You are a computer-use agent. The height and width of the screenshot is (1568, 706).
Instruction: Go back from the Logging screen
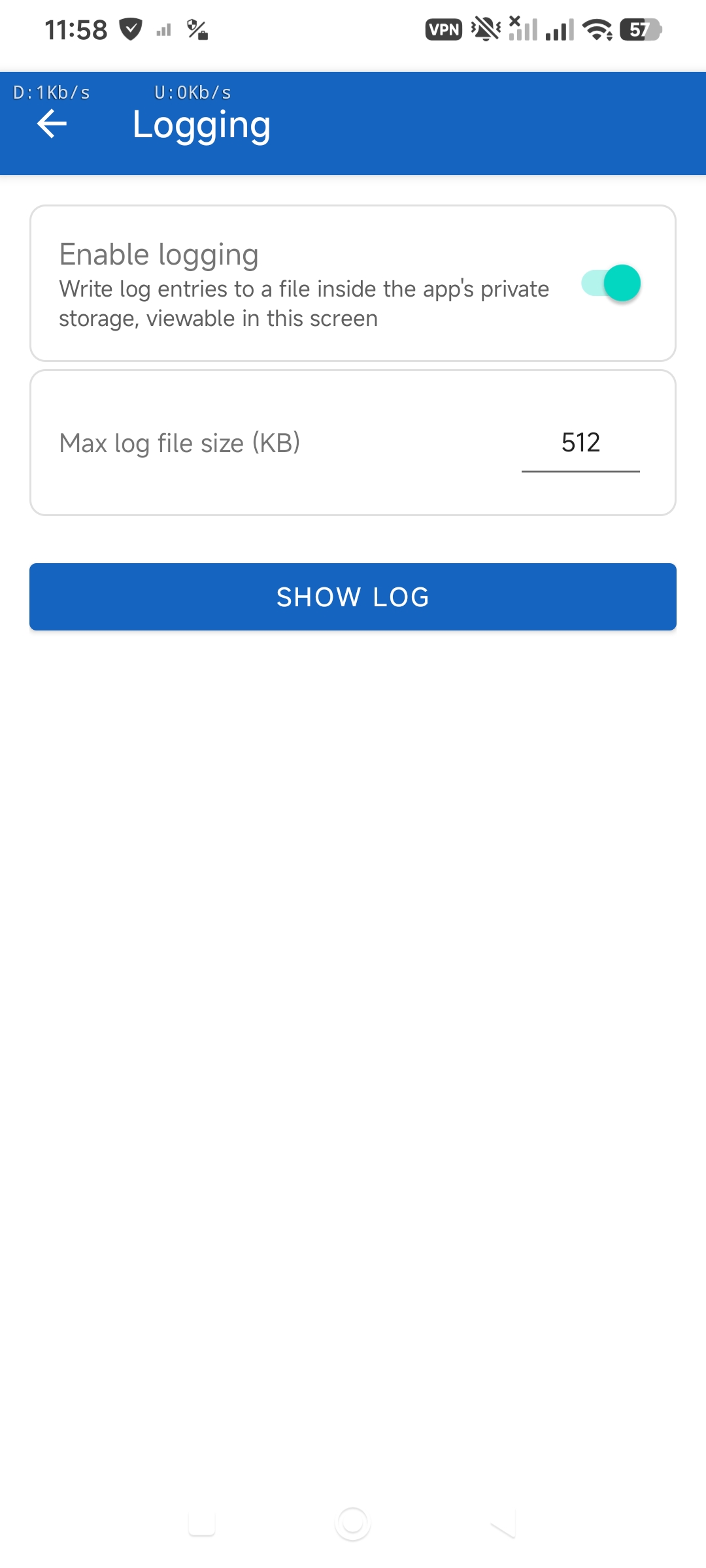coord(52,124)
